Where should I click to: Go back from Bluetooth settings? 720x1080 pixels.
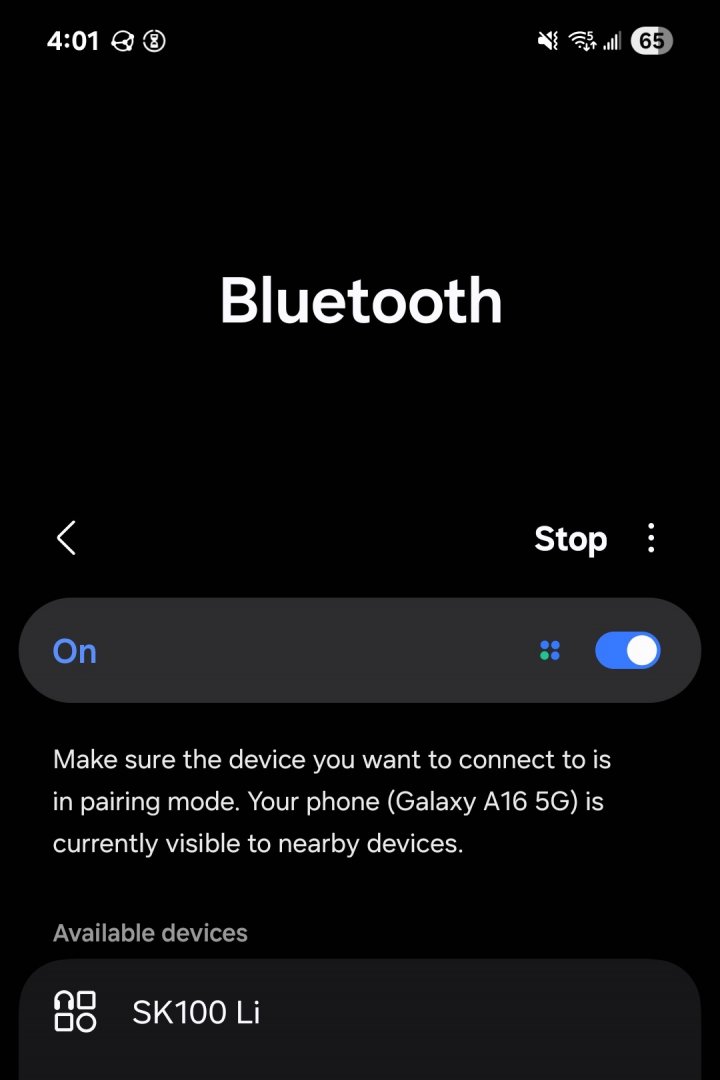click(66, 538)
